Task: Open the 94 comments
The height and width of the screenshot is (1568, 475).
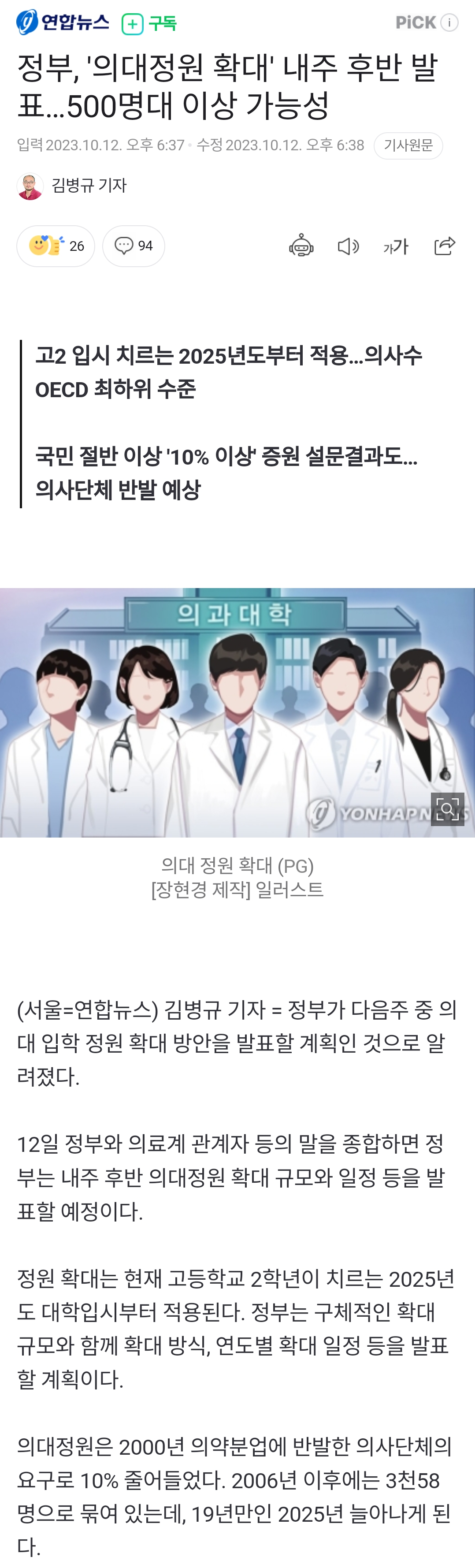Action: [x=134, y=246]
